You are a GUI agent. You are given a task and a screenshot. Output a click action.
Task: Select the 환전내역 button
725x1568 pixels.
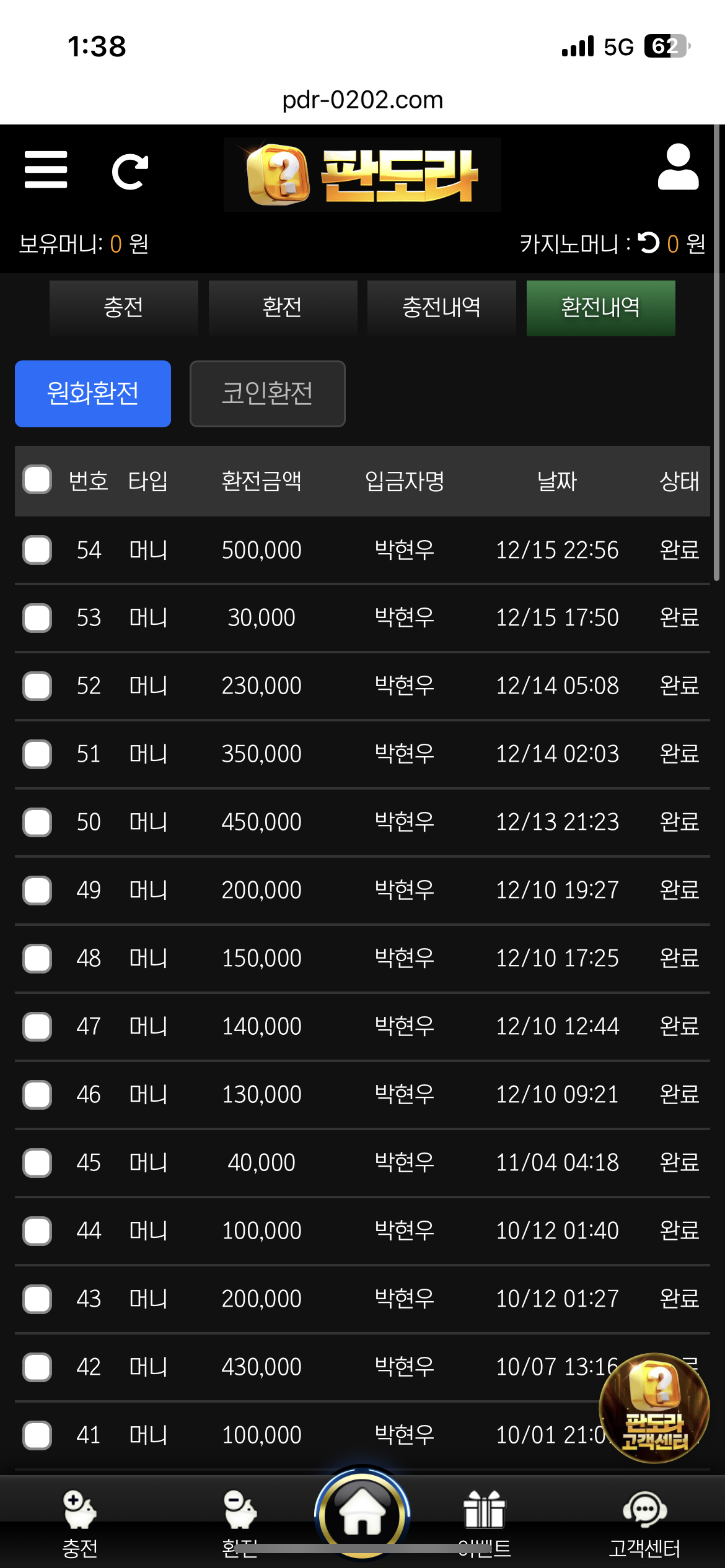click(600, 308)
